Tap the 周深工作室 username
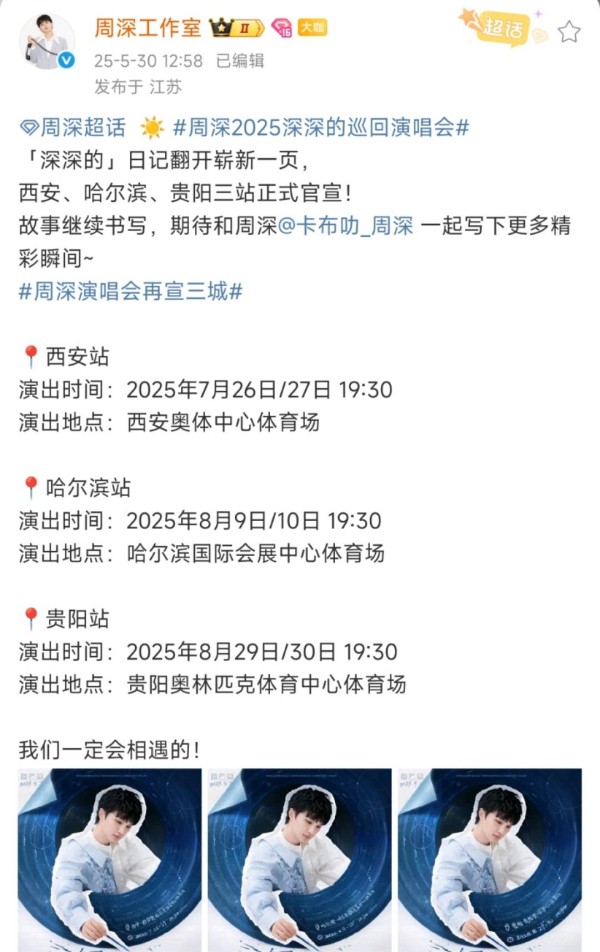The width and height of the screenshot is (600, 952). pos(145,27)
